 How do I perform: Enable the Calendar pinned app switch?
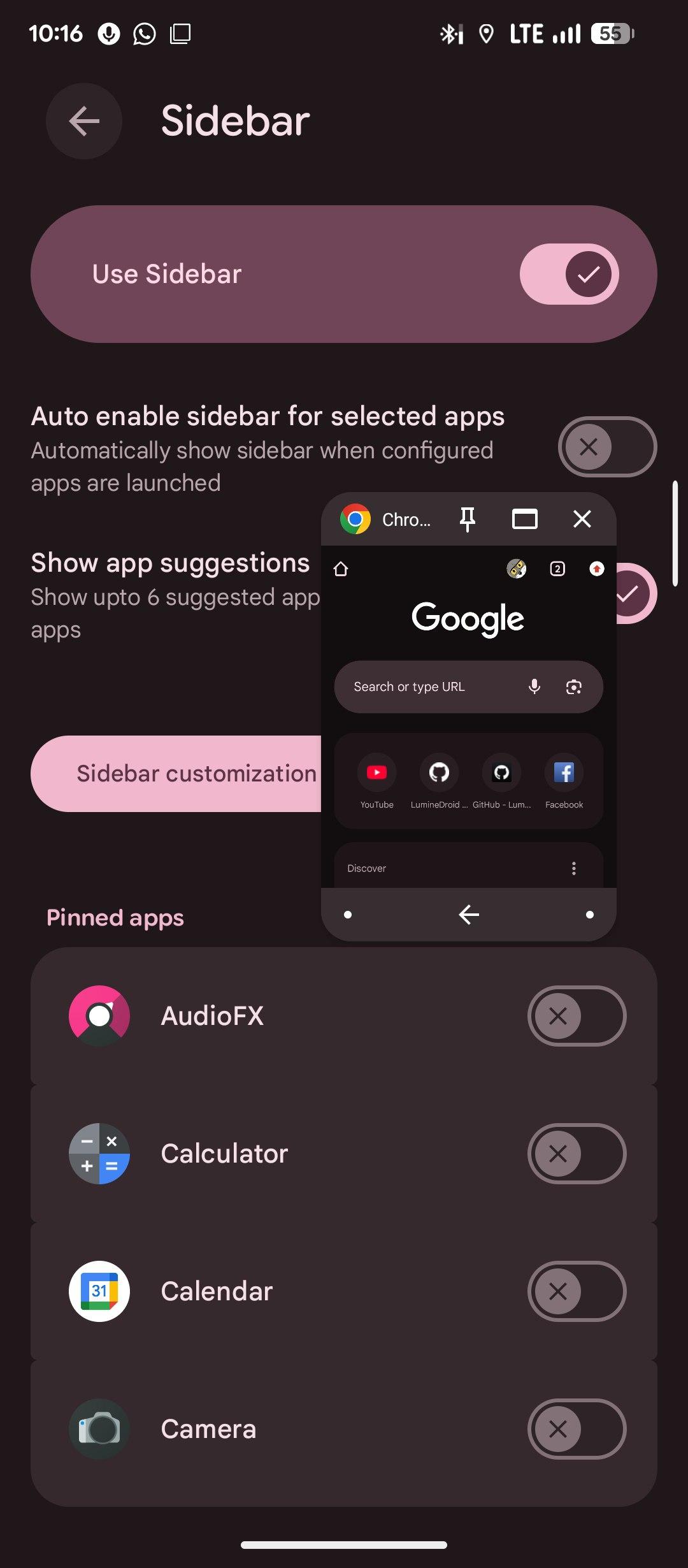pos(577,1291)
